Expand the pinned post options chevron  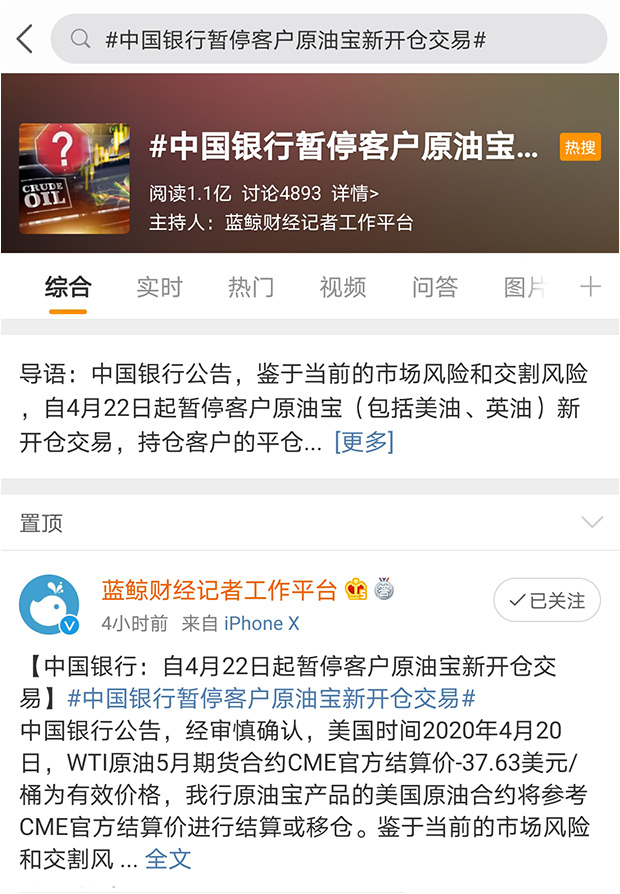(x=592, y=522)
